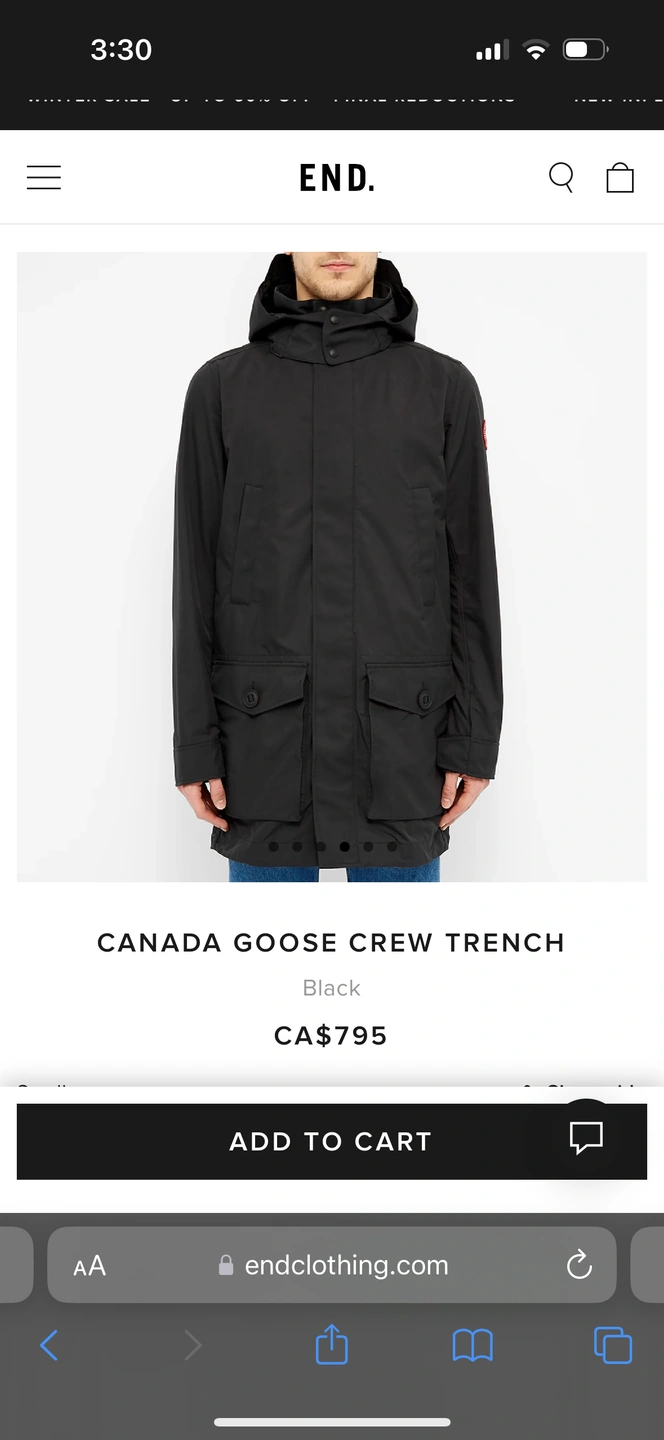Open the site search icon

pos(561,178)
